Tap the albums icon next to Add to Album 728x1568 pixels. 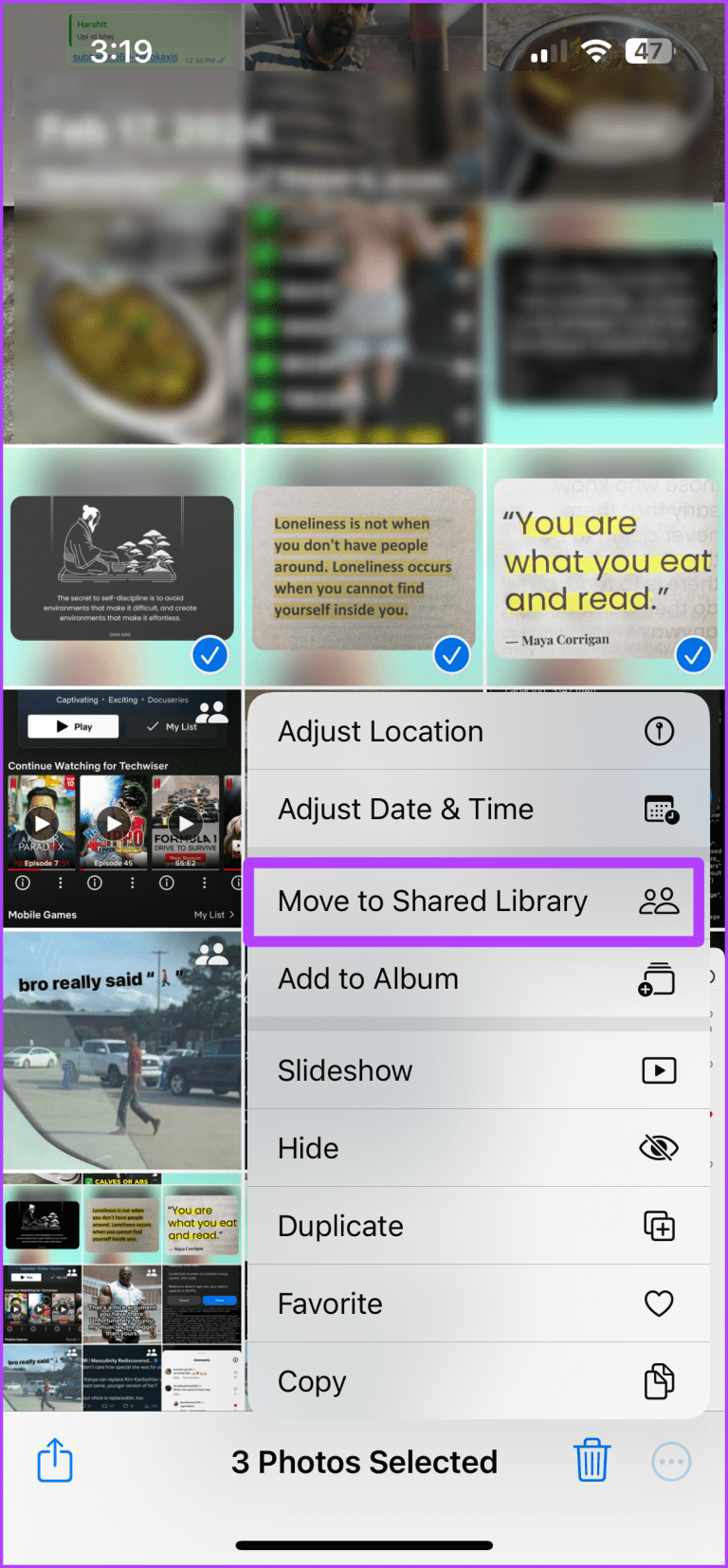click(x=660, y=978)
